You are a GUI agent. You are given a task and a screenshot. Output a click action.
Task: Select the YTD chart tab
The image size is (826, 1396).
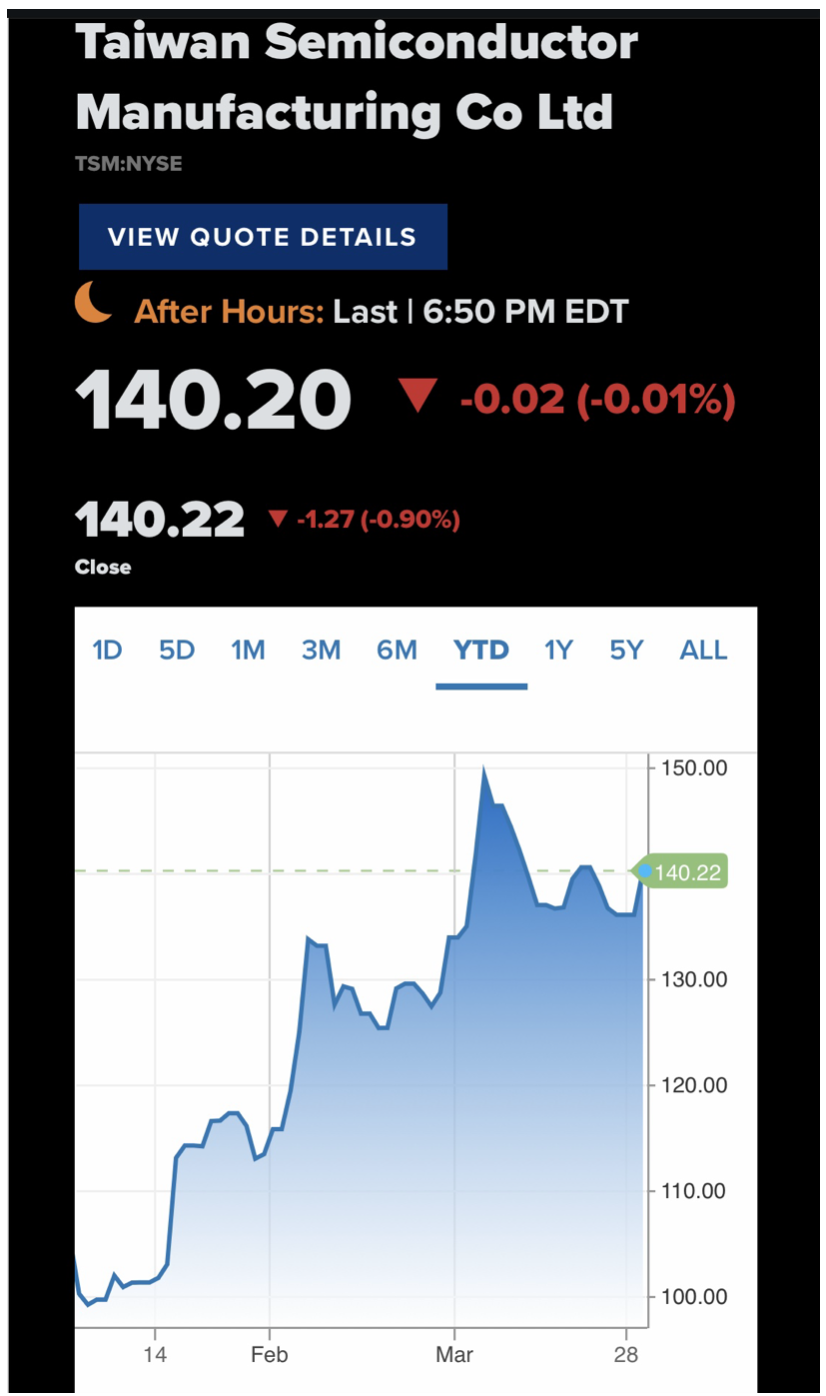[481, 650]
